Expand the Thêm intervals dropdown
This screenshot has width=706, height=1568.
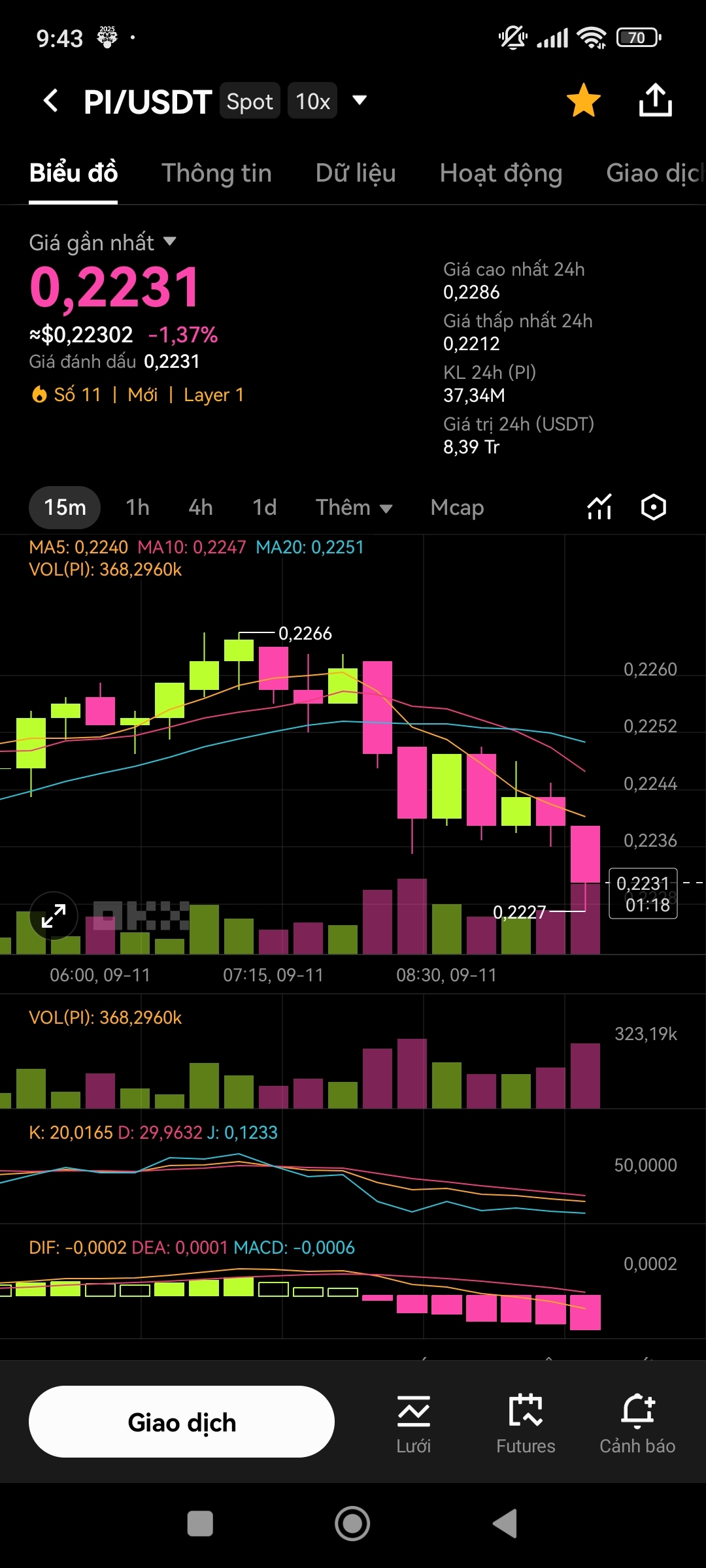354,507
